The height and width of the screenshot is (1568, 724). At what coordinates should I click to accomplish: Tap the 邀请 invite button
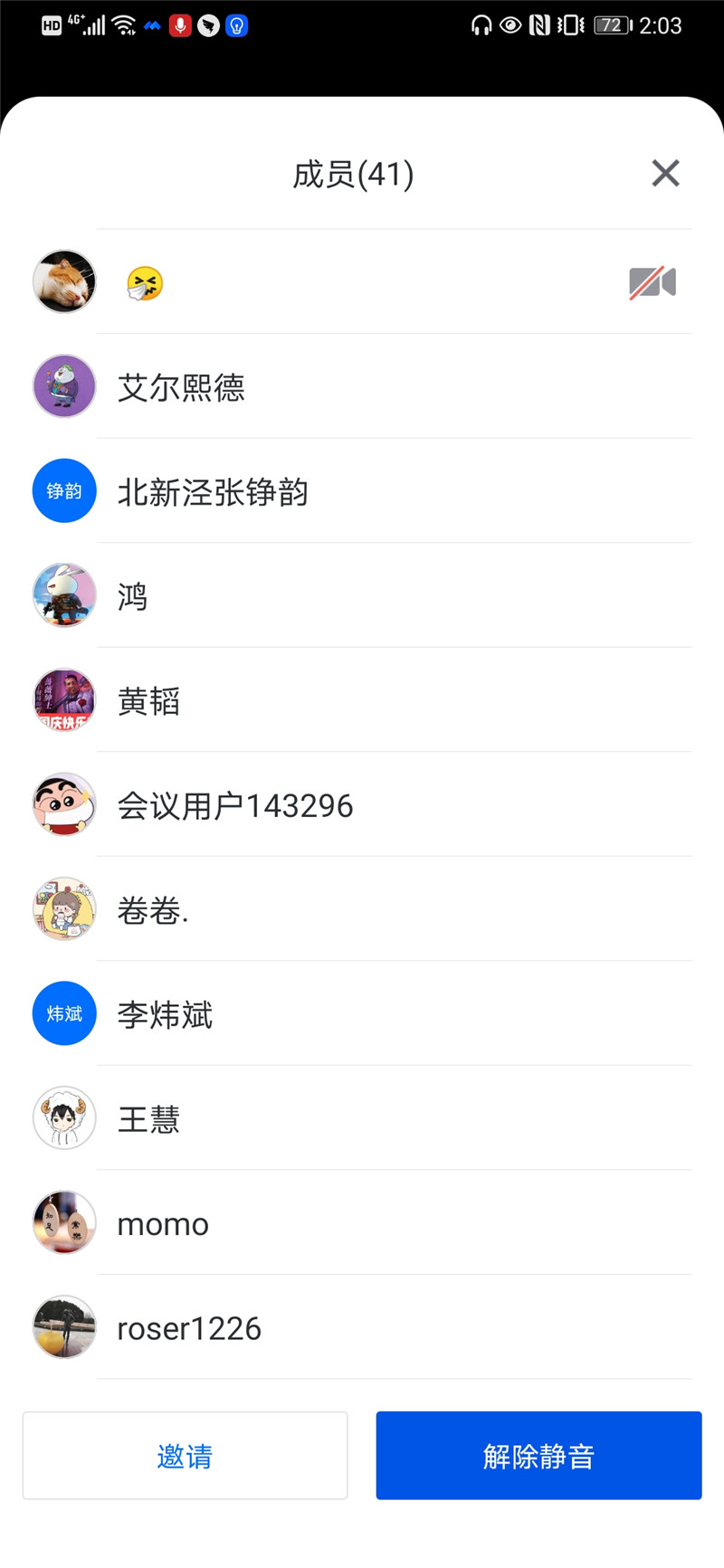185,1456
